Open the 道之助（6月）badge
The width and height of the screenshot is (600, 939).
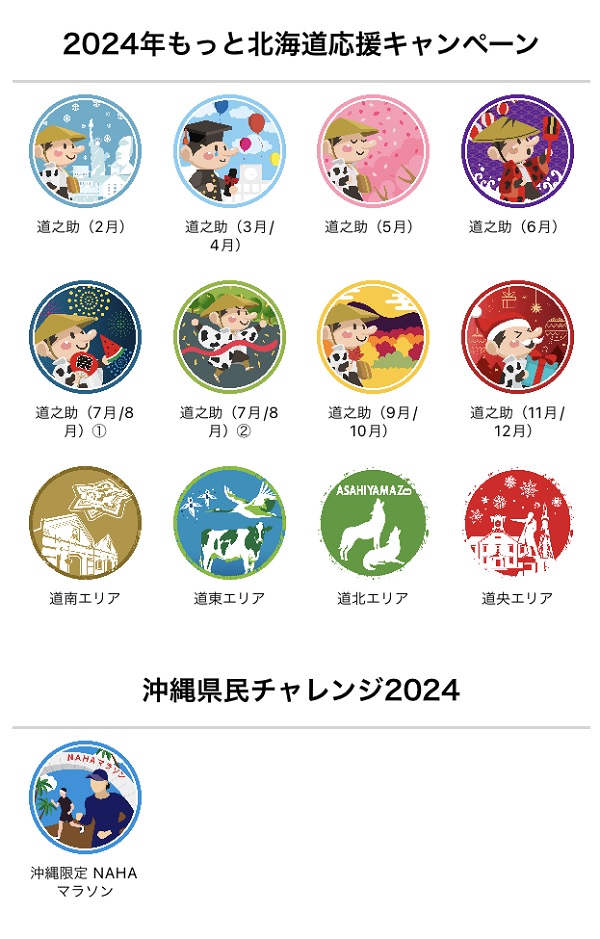(517, 150)
